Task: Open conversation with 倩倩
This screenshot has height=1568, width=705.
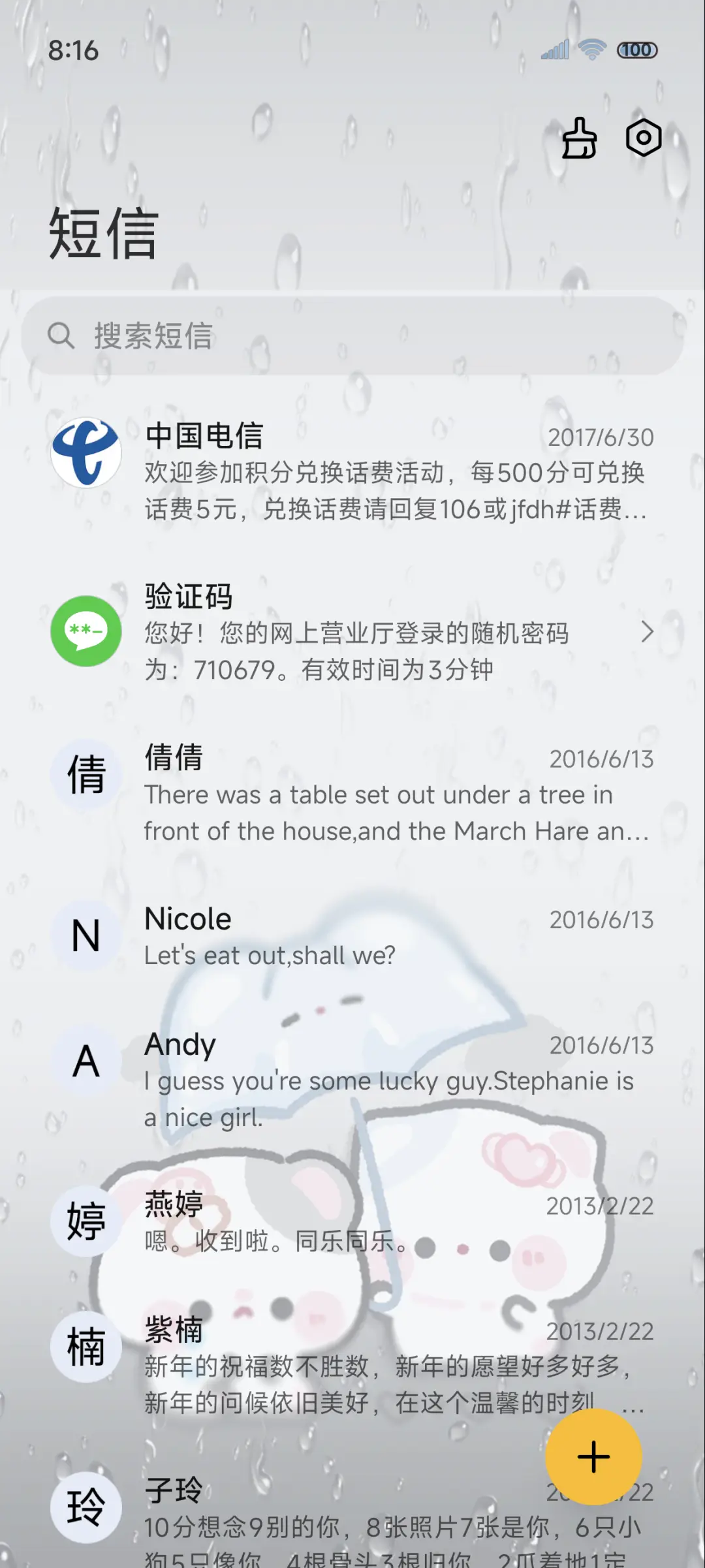Action: (x=352, y=792)
